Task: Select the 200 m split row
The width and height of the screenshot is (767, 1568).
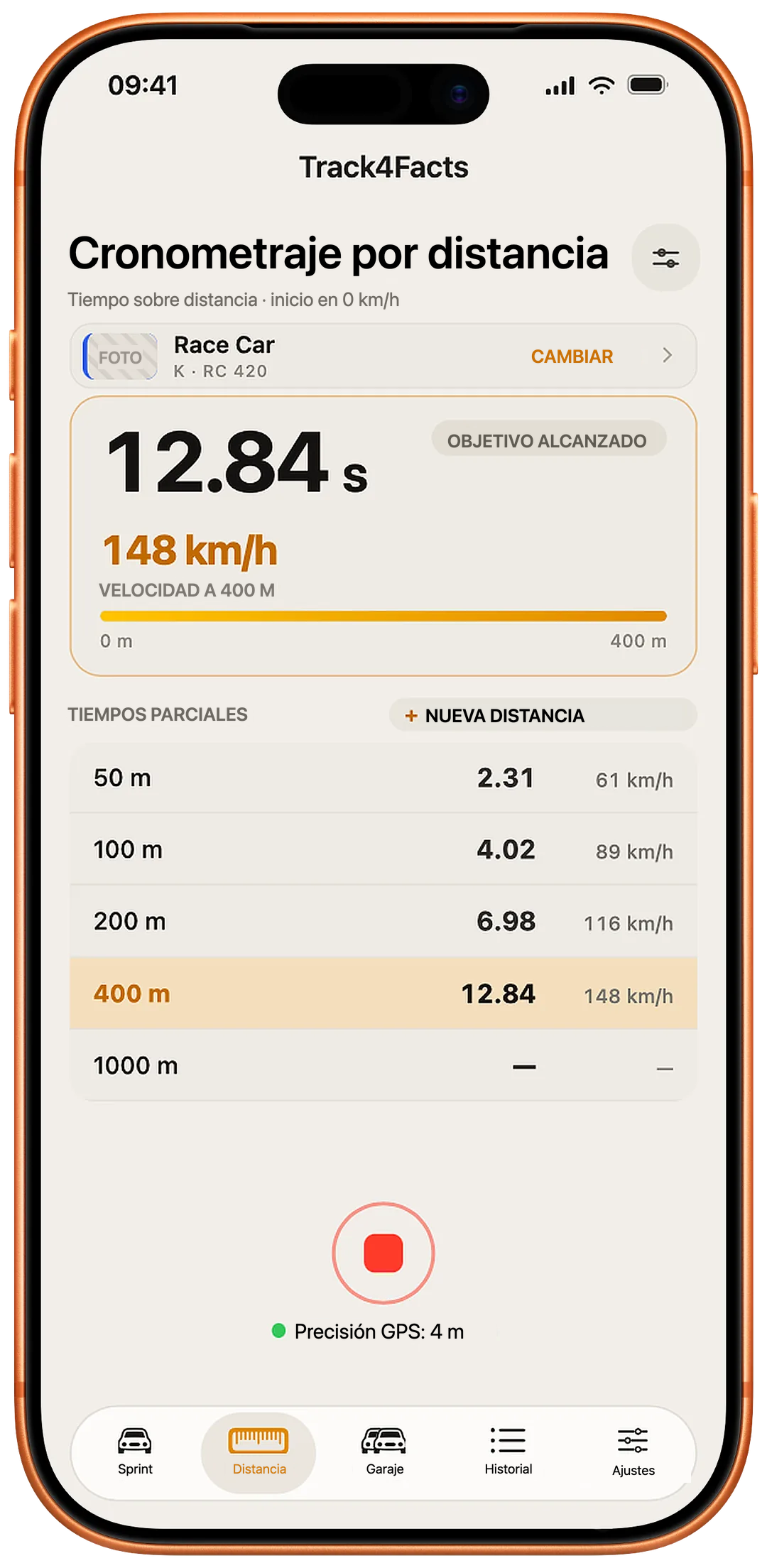Action: (x=383, y=921)
